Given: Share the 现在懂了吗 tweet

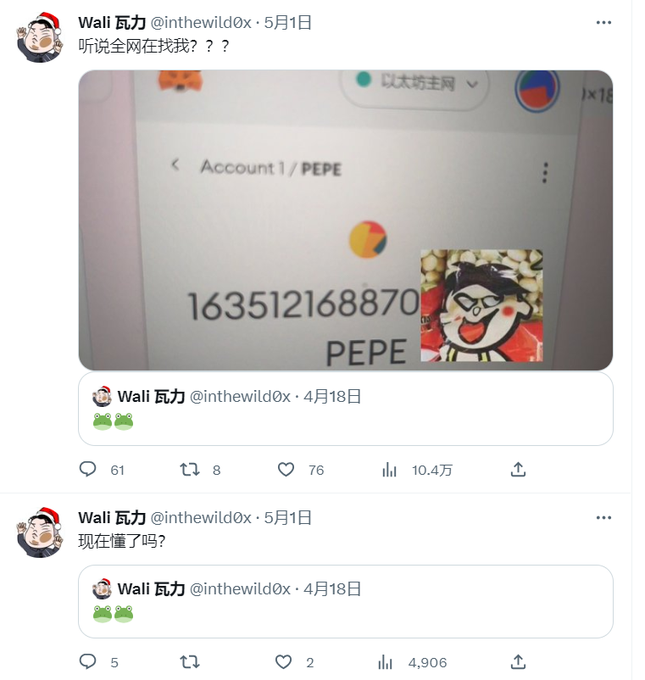Looking at the screenshot, I should pyautogui.click(x=518, y=662).
